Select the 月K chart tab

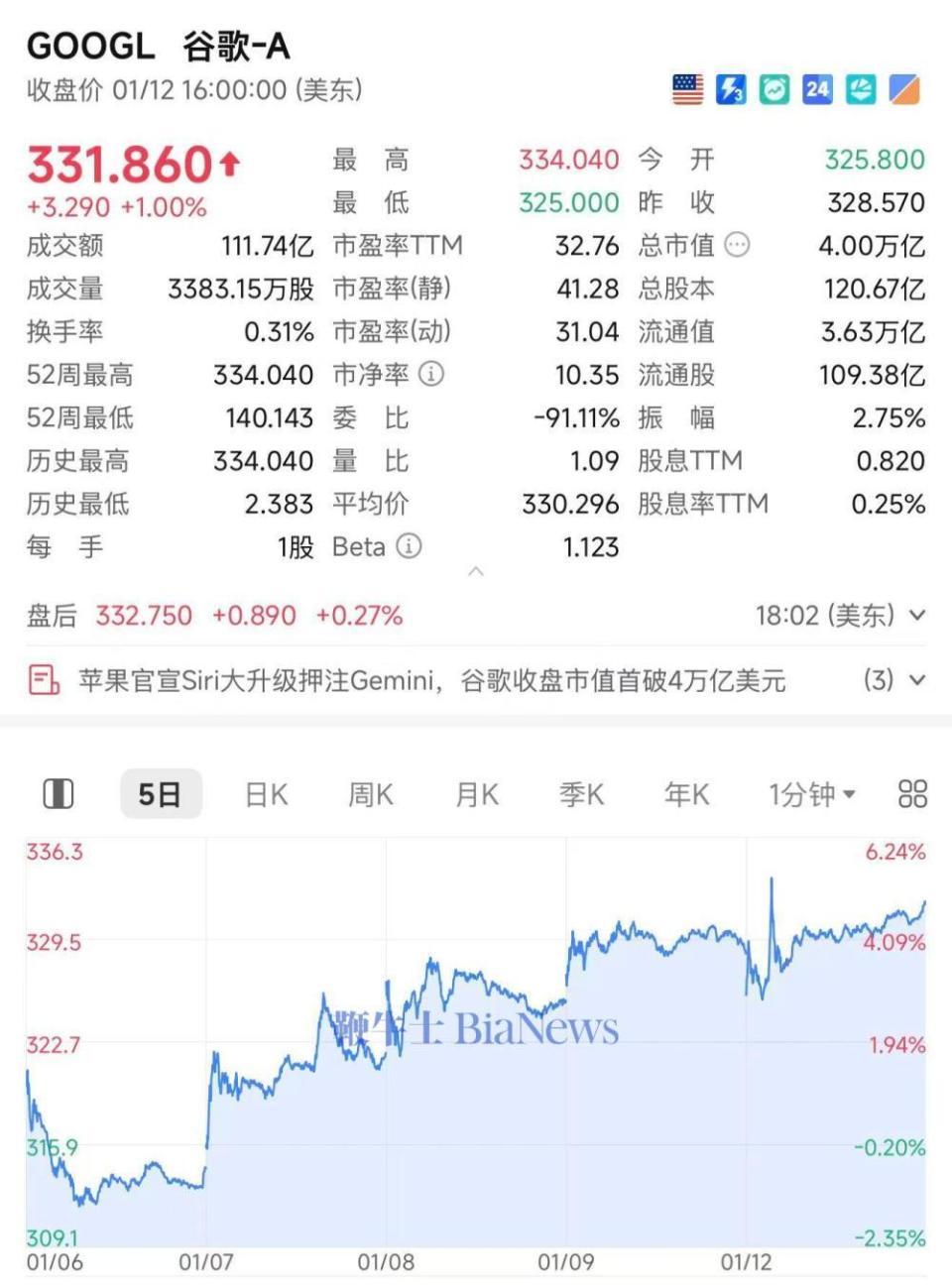(x=477, y=793)
